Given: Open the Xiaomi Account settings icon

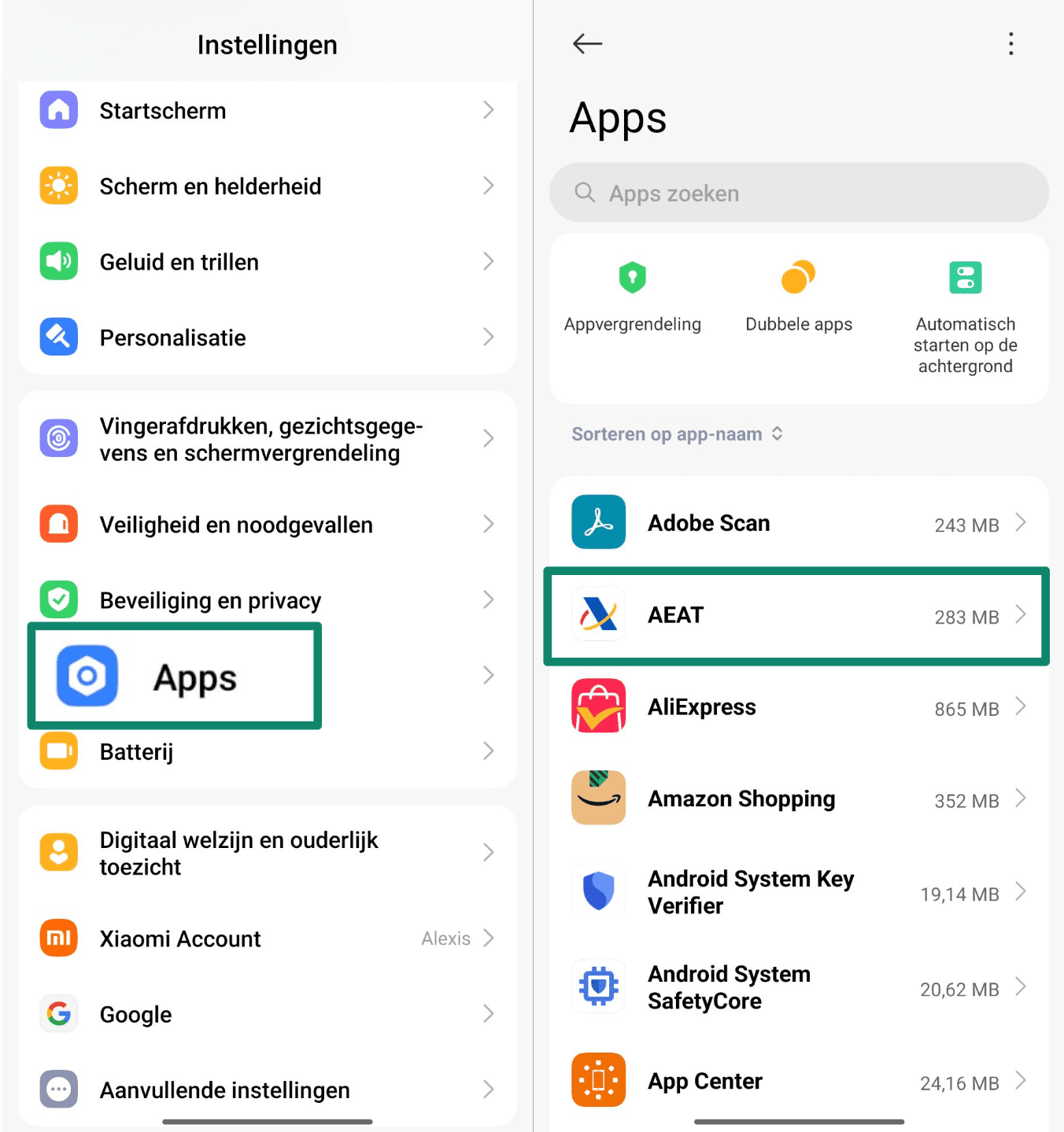Looking at the screenshot, I should pos(58,938).
